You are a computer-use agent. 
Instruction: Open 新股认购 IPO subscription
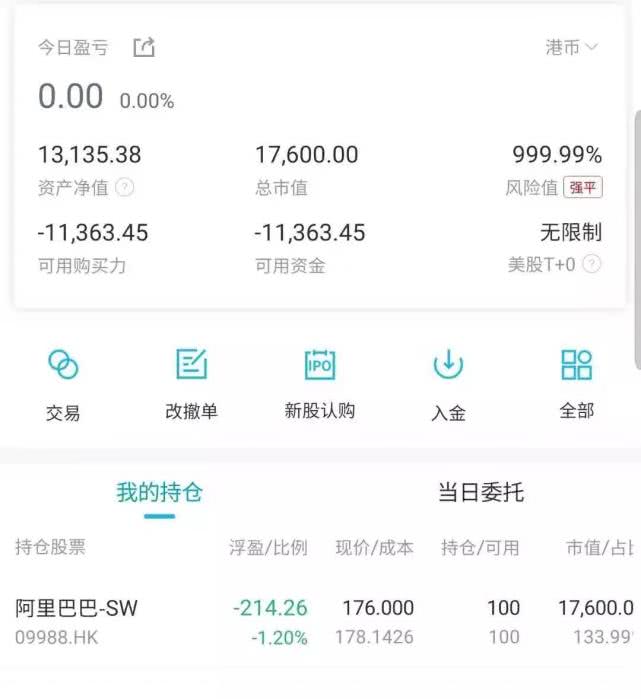pyautogui.click(x=320, y=384)
